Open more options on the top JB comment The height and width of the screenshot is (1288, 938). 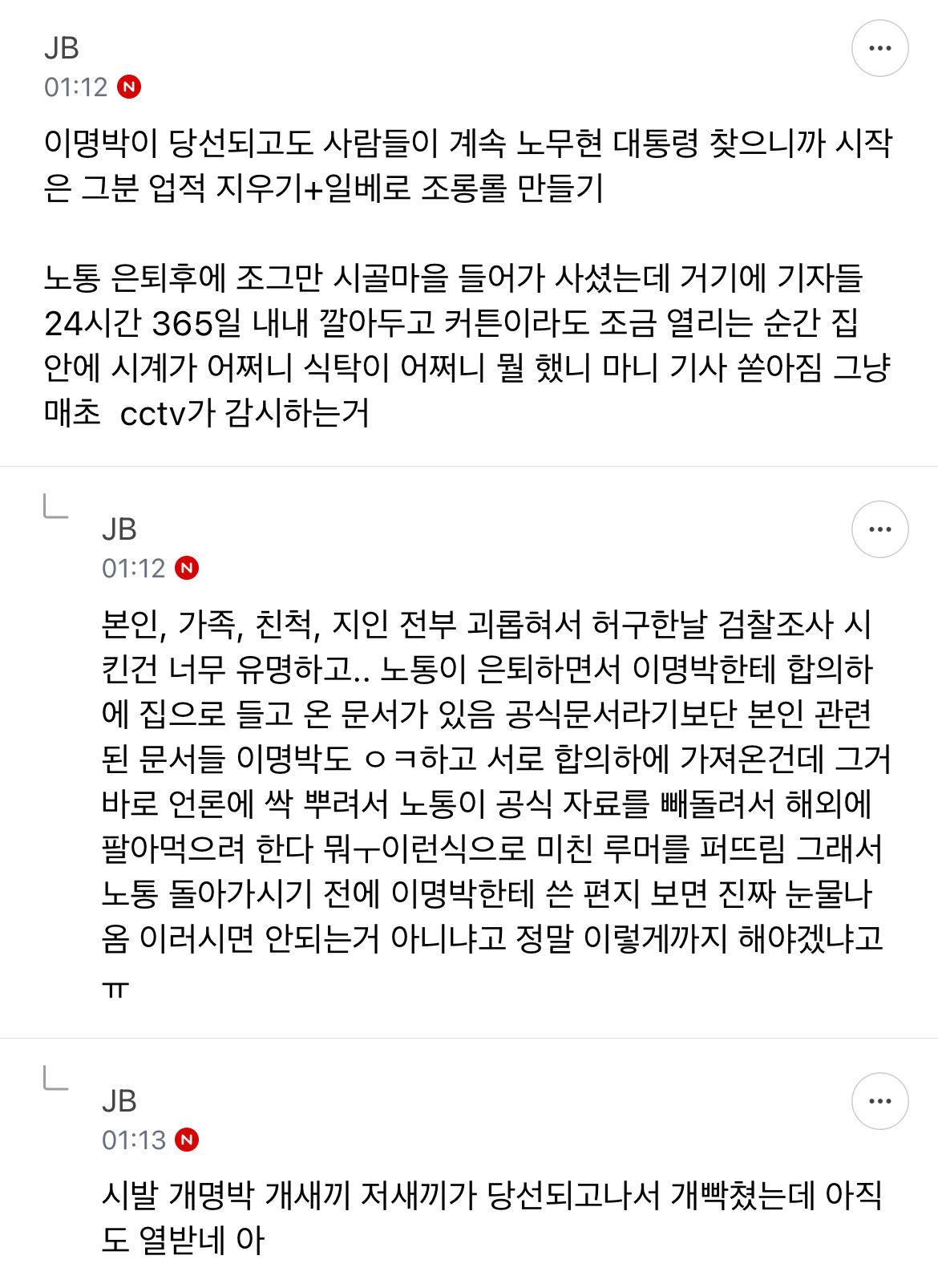(x=879, y=48)
